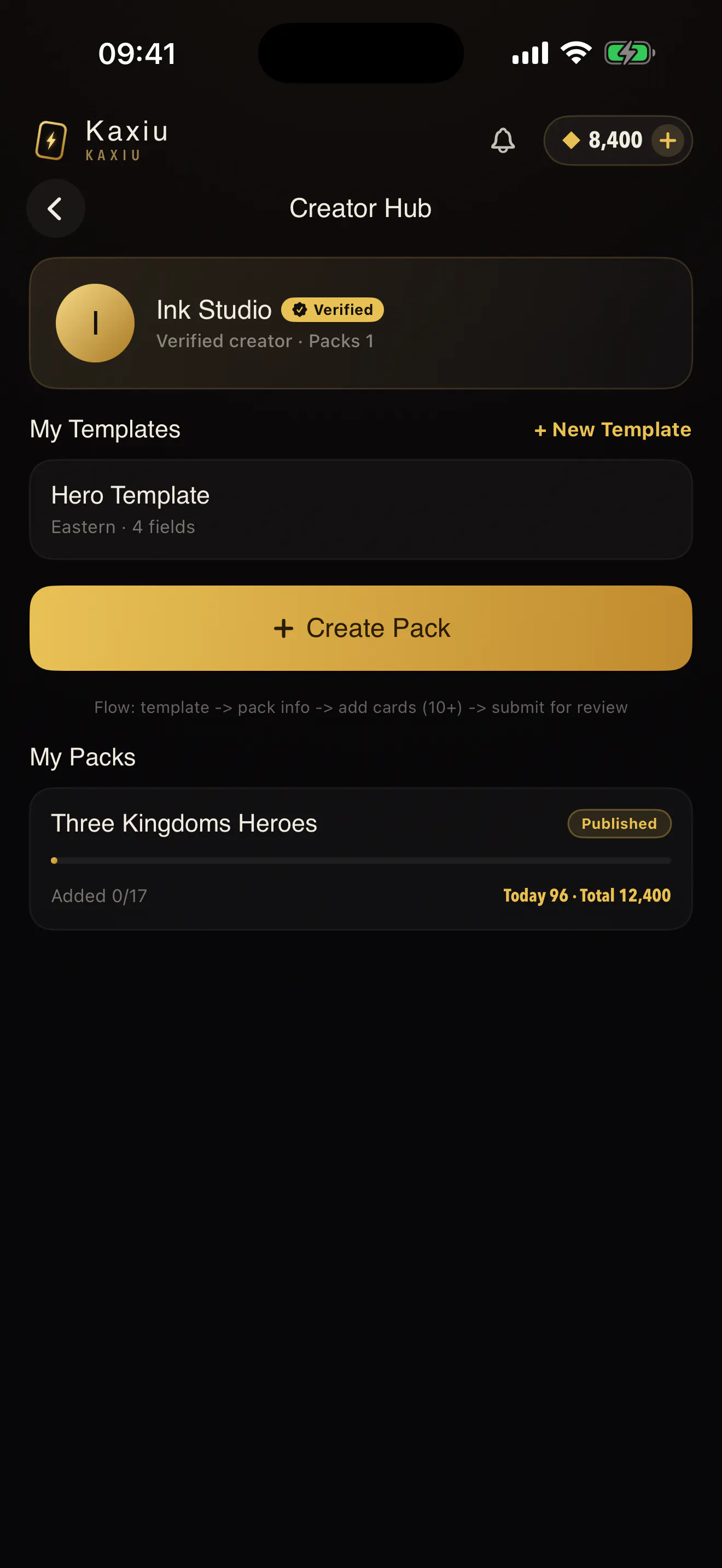This screenshot has height=1568, width=722.
Task: Go back from Creator Hub
Action: tap(55, 208)
